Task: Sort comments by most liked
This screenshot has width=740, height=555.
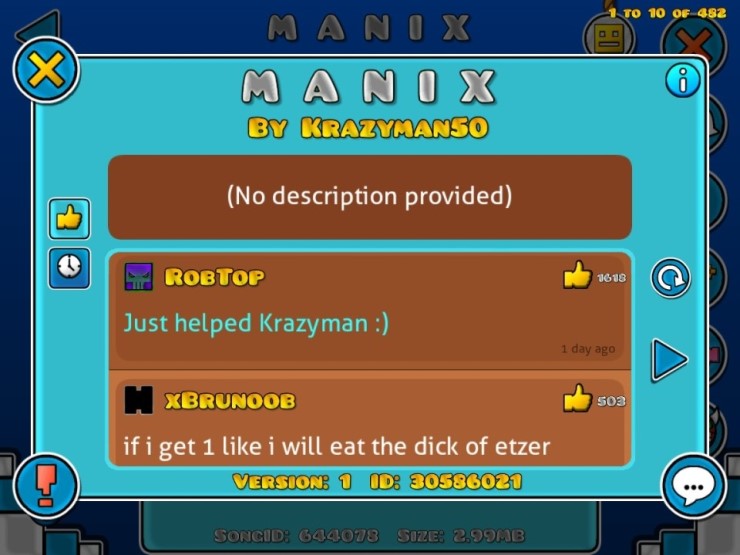Action: coord(69,218)
